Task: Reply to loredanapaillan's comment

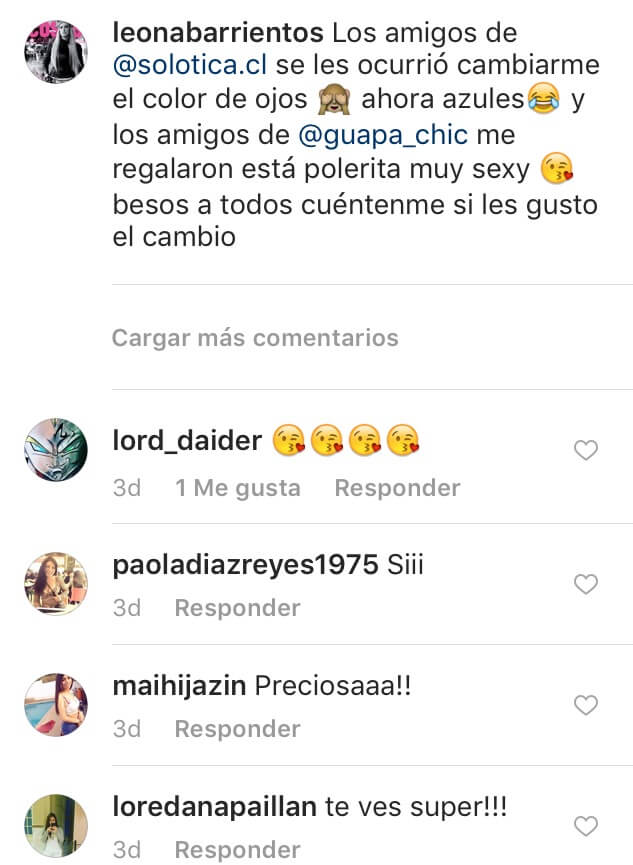Action: coord(237,851)
